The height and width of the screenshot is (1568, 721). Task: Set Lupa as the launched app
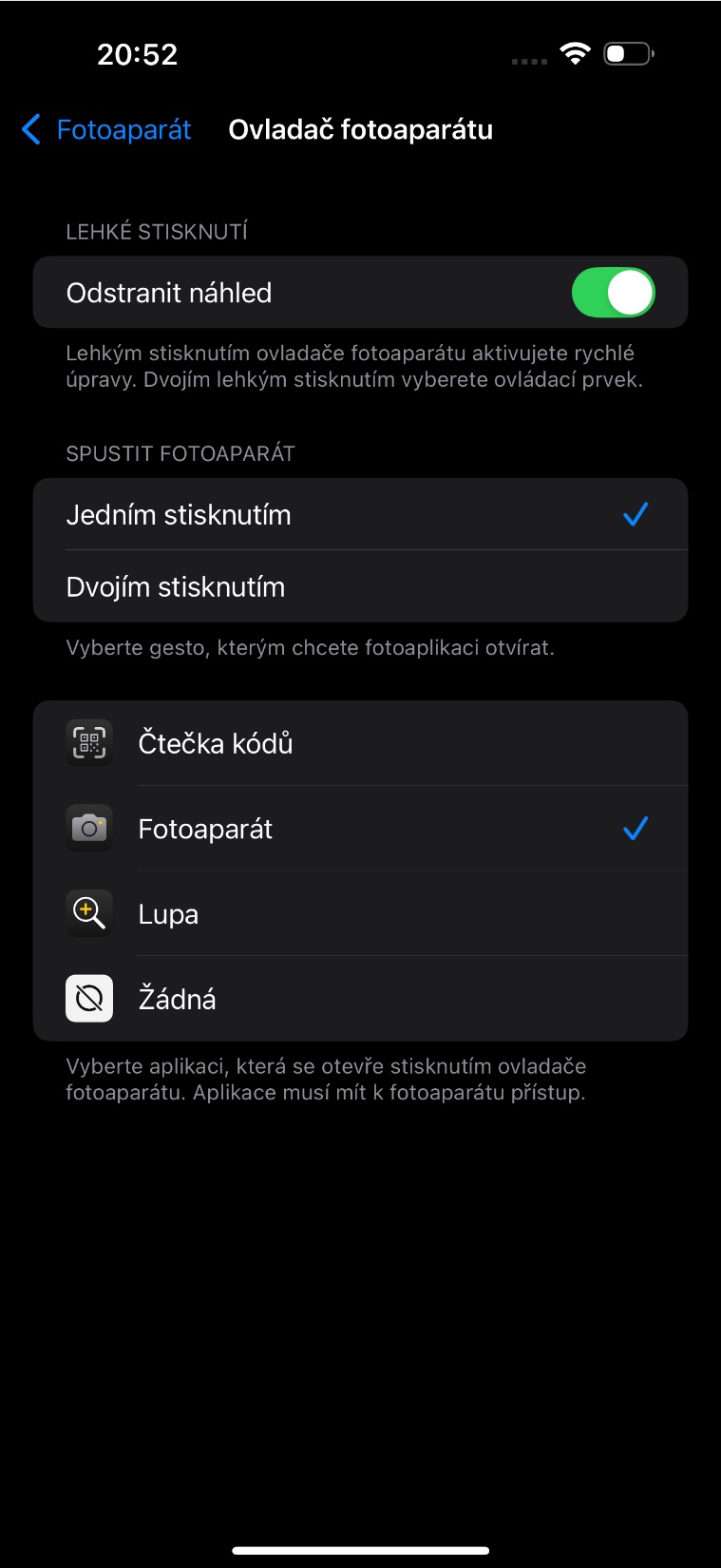pyautogui.click(x=360, y=913)
